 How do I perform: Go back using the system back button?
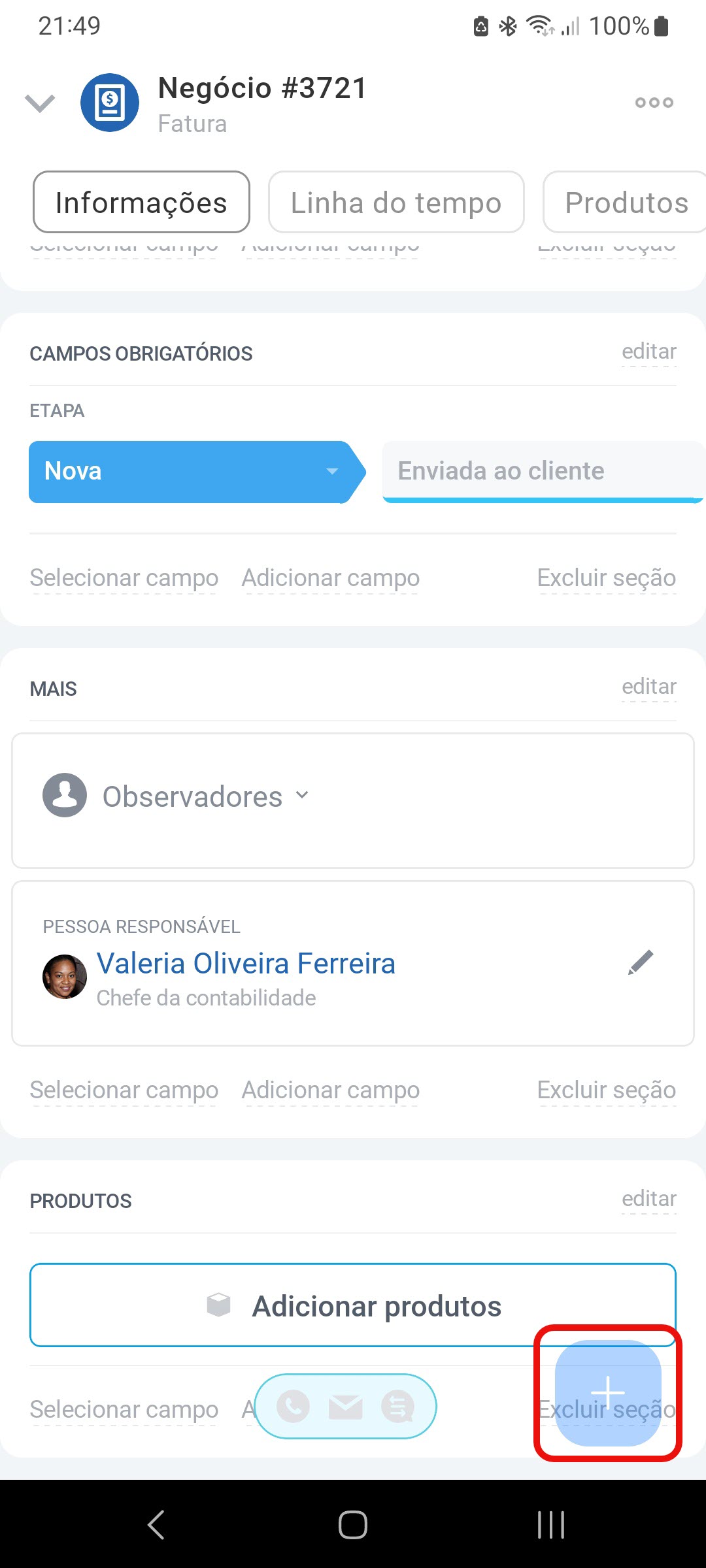click(156, 1525)
